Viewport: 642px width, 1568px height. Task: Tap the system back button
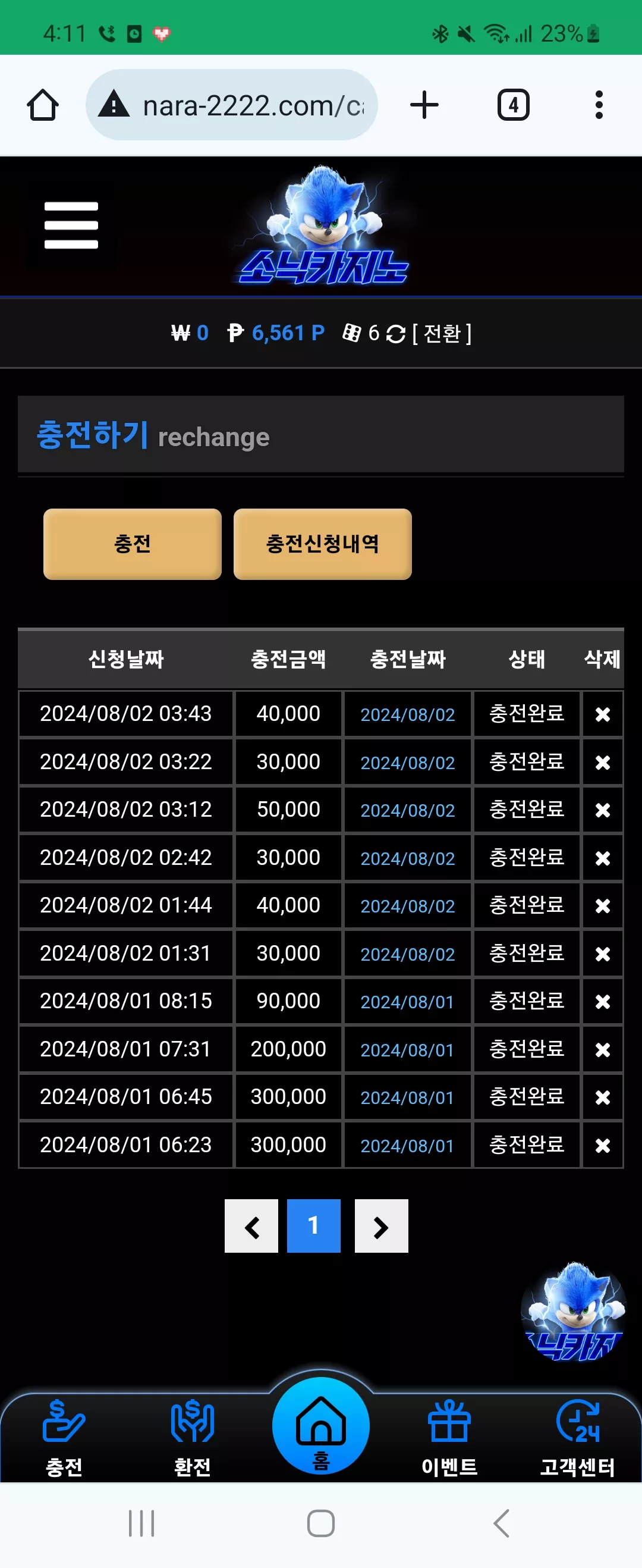501,1523
